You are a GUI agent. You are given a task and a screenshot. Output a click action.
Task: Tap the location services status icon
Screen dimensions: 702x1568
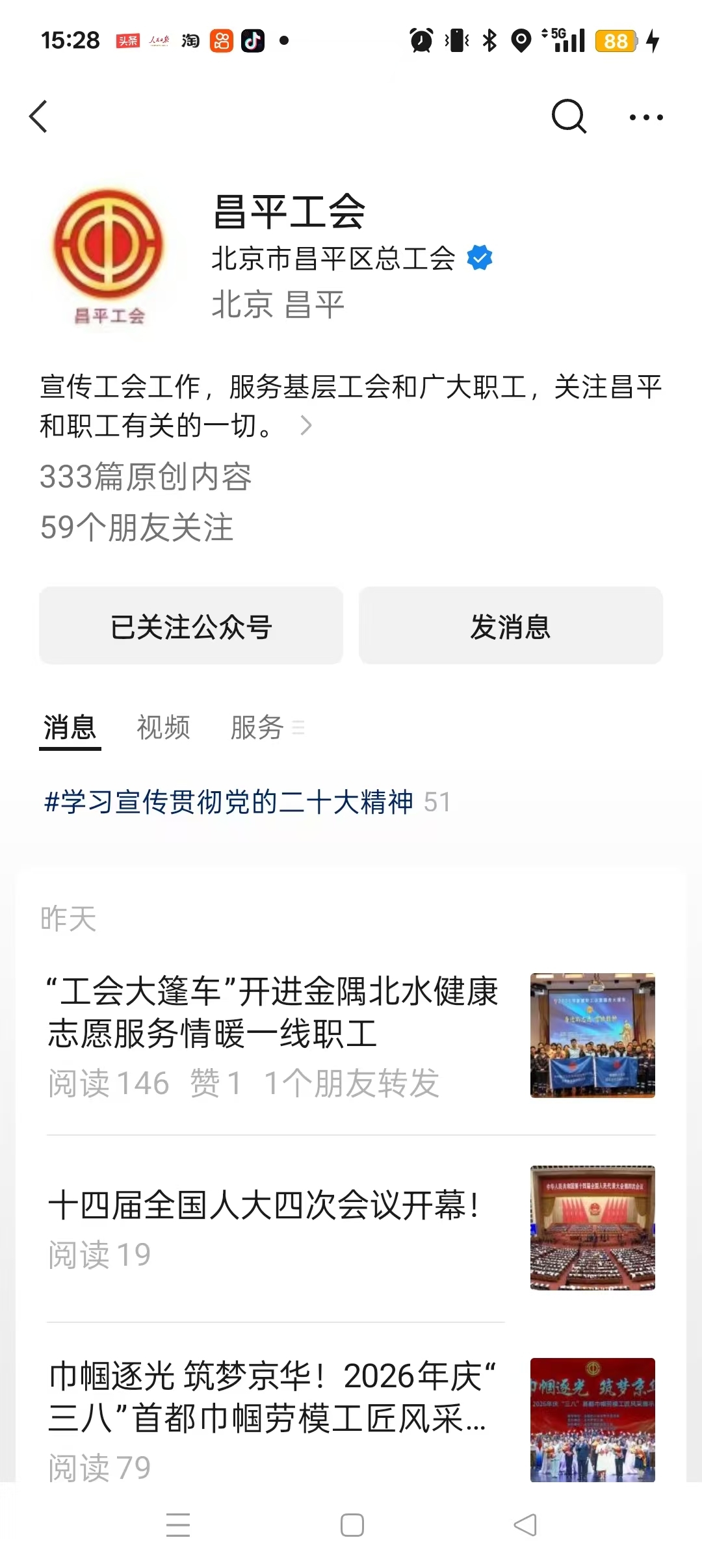coord(522,40)
